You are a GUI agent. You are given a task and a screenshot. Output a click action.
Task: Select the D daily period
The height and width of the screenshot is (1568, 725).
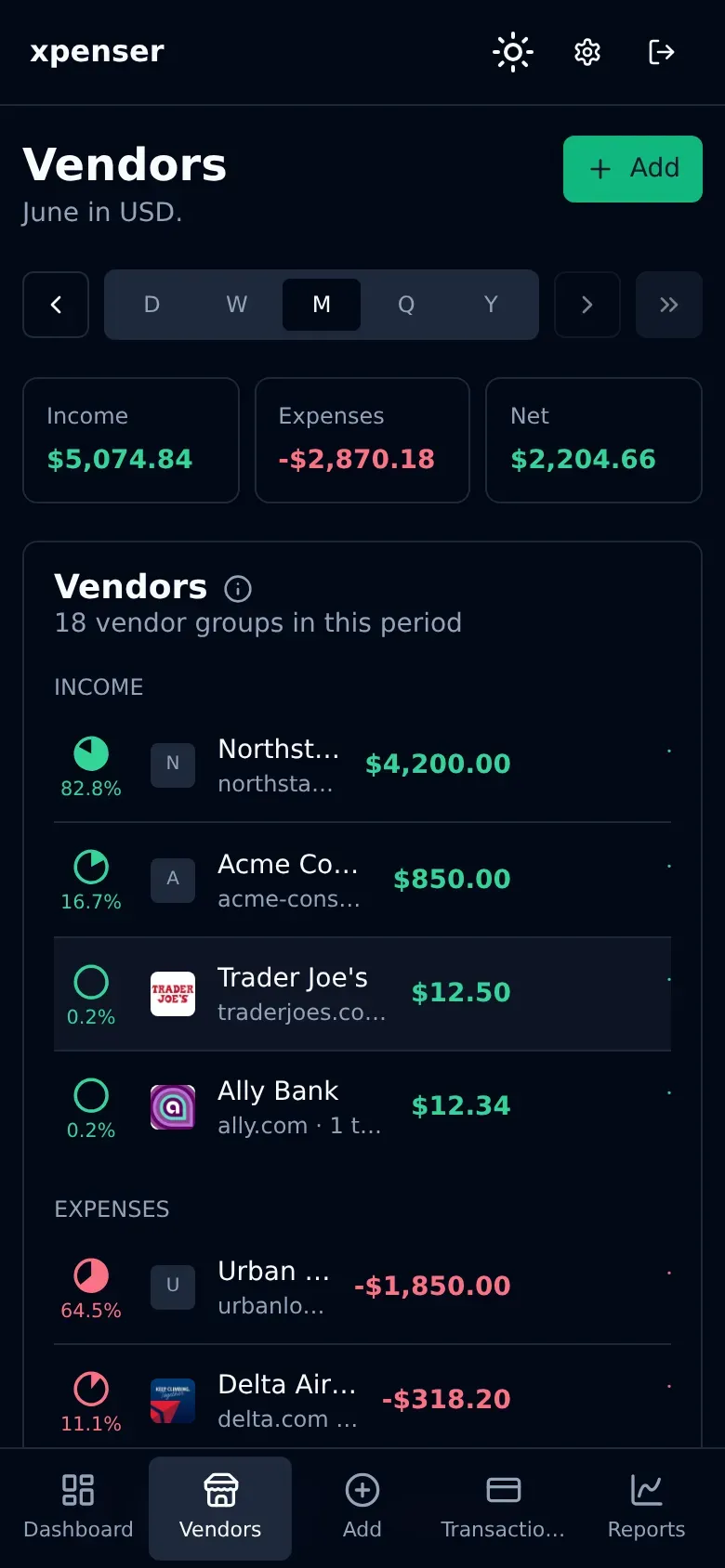152,305
